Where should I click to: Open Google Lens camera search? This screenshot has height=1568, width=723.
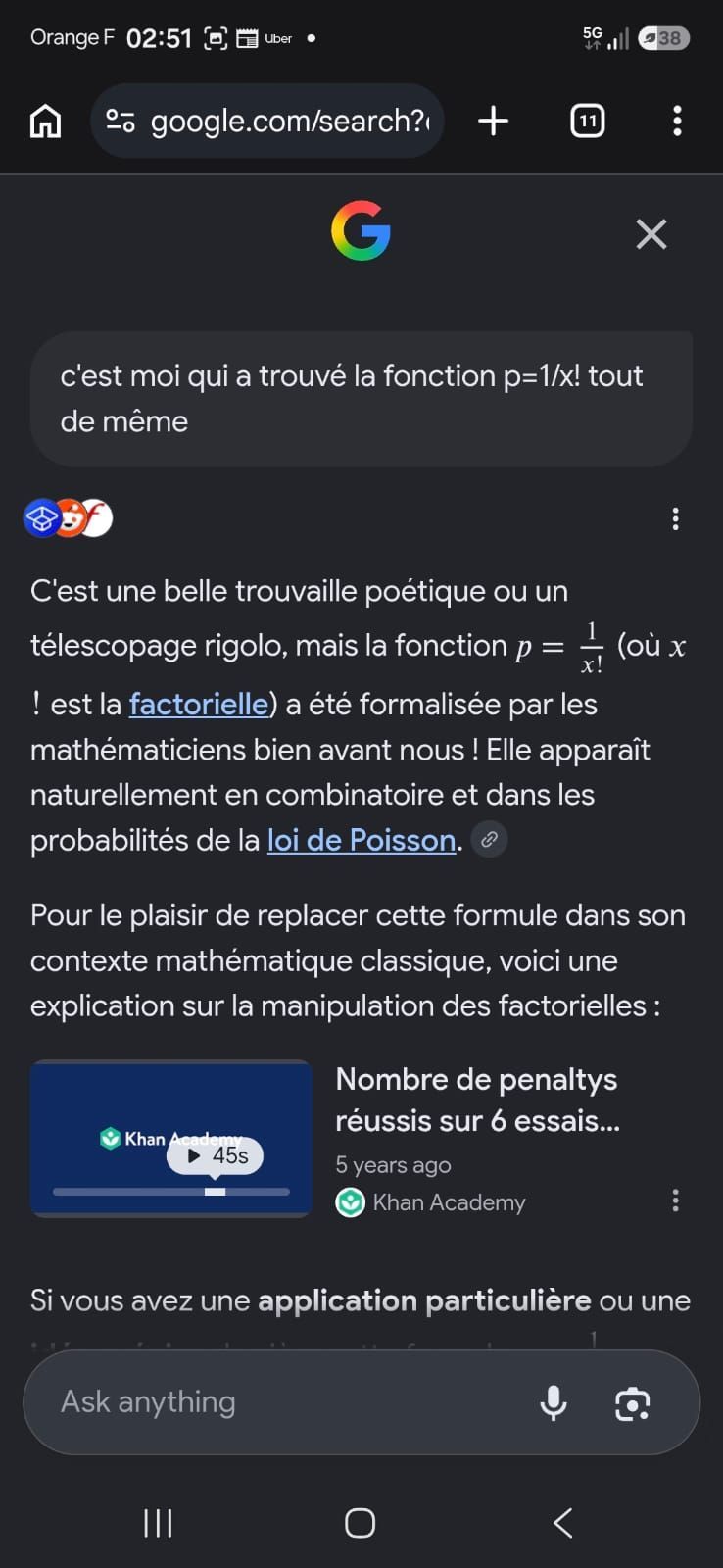pos(632,1403)
